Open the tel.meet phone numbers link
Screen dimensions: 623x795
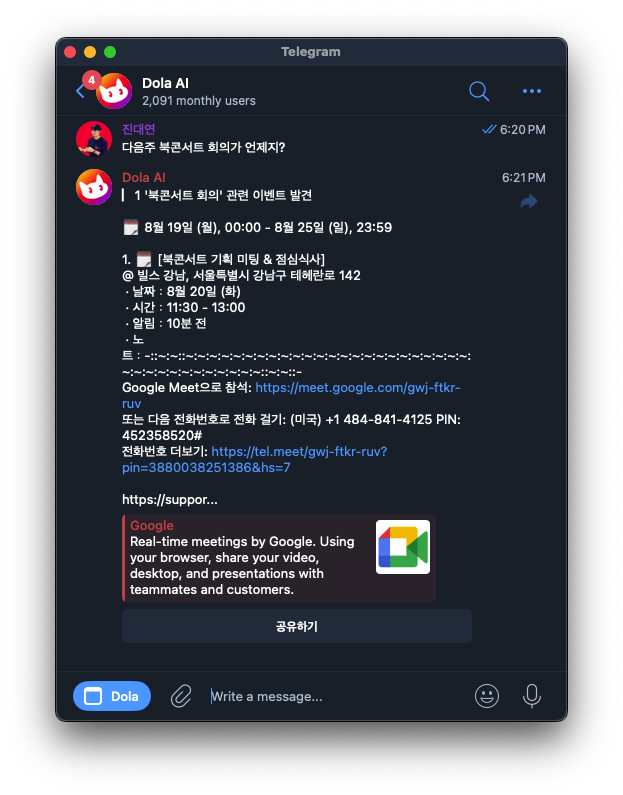tap(298, 452)
